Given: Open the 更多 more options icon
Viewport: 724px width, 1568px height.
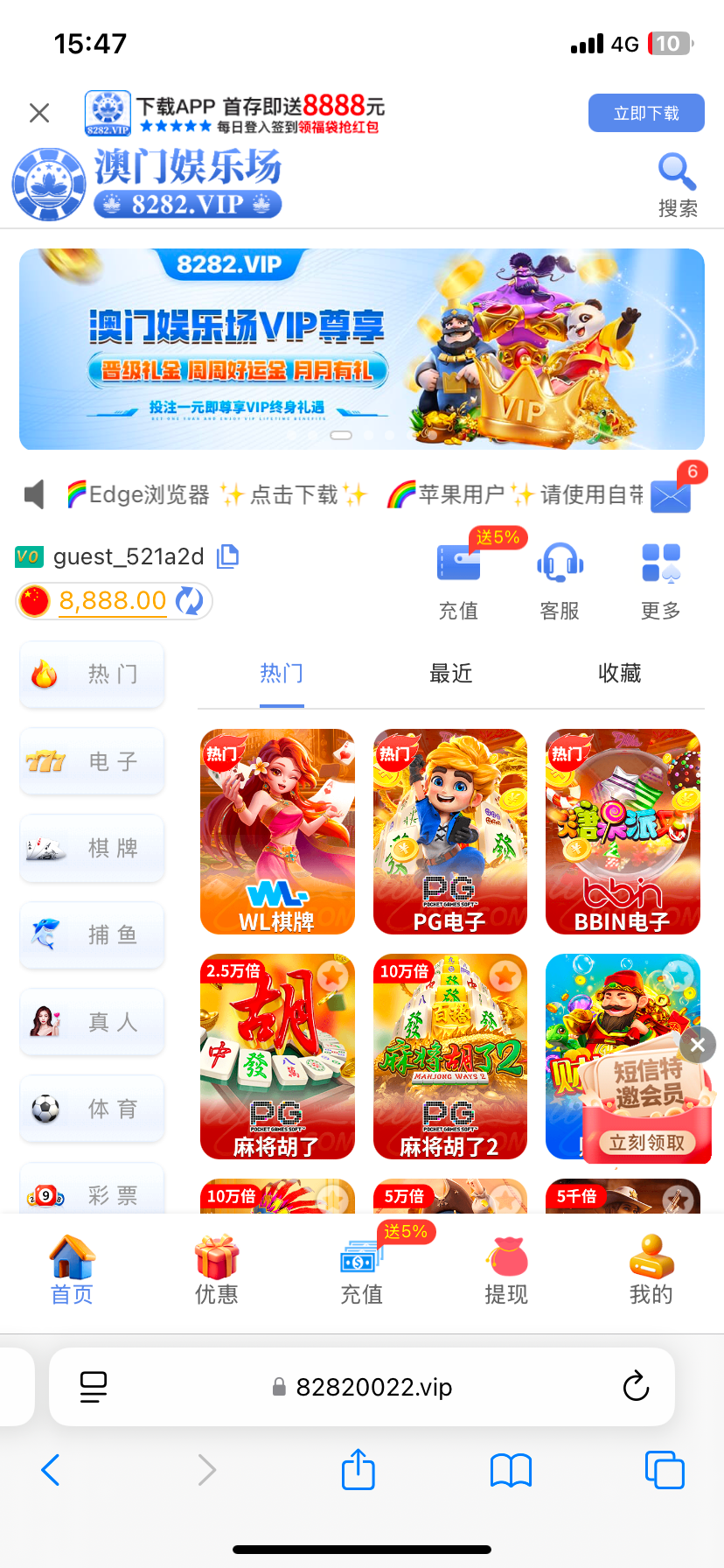Looking at the screenshot, I should (x=659, y=562).
